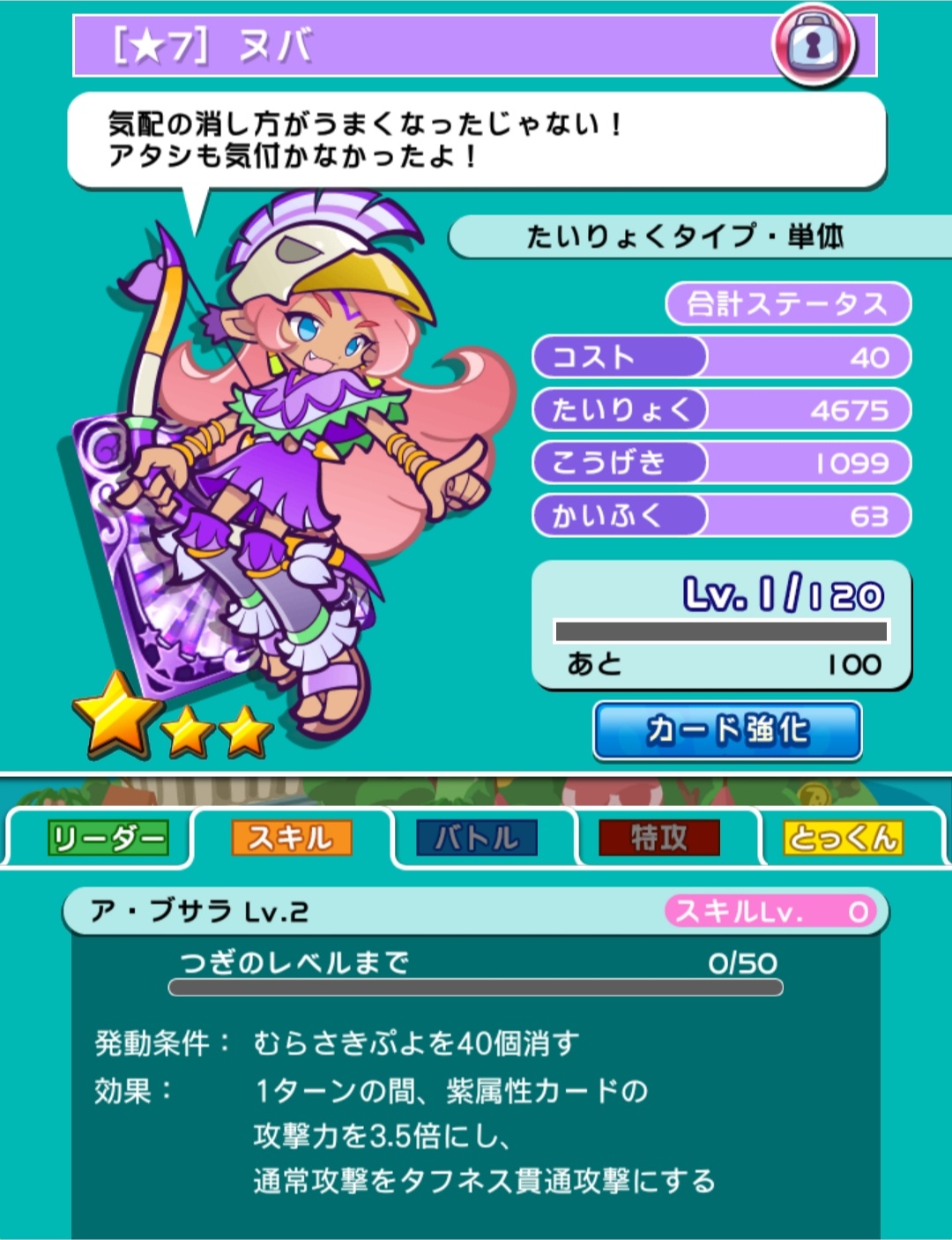This screenshot has width=952, height=1240.
Task: Tap the 合計ステータス button
Action: [787, 304]
